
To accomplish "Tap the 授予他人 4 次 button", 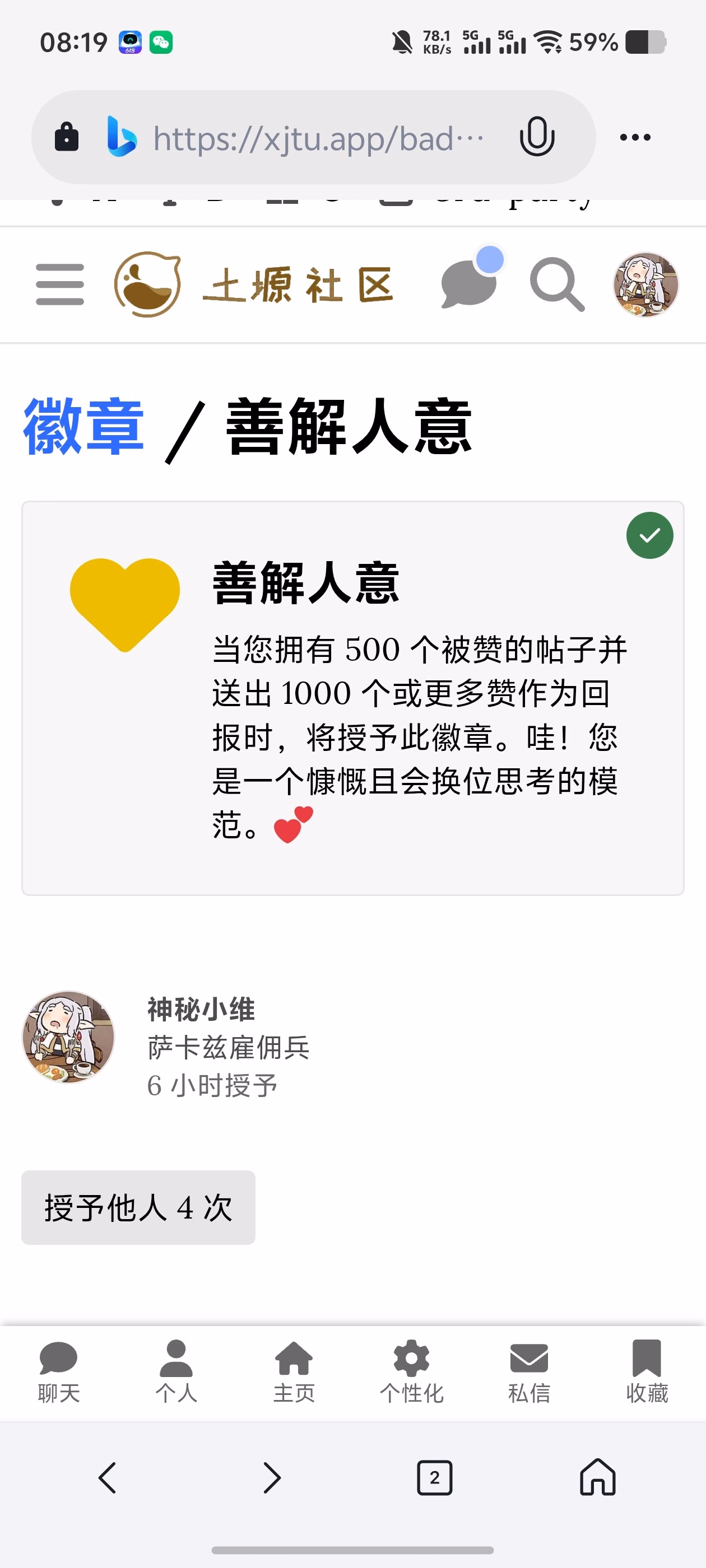I will point(138,1207).
